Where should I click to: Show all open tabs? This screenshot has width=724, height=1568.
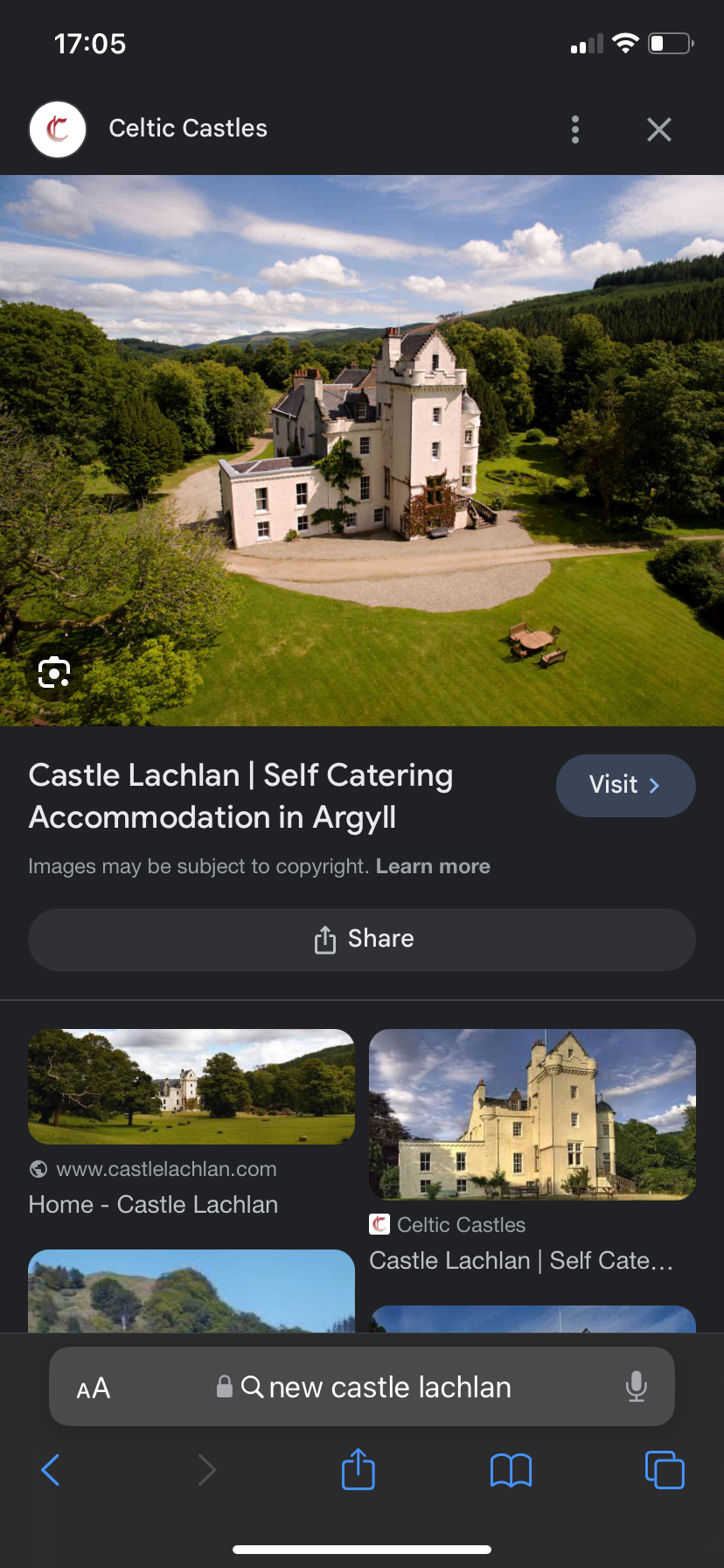[664, 1470]
